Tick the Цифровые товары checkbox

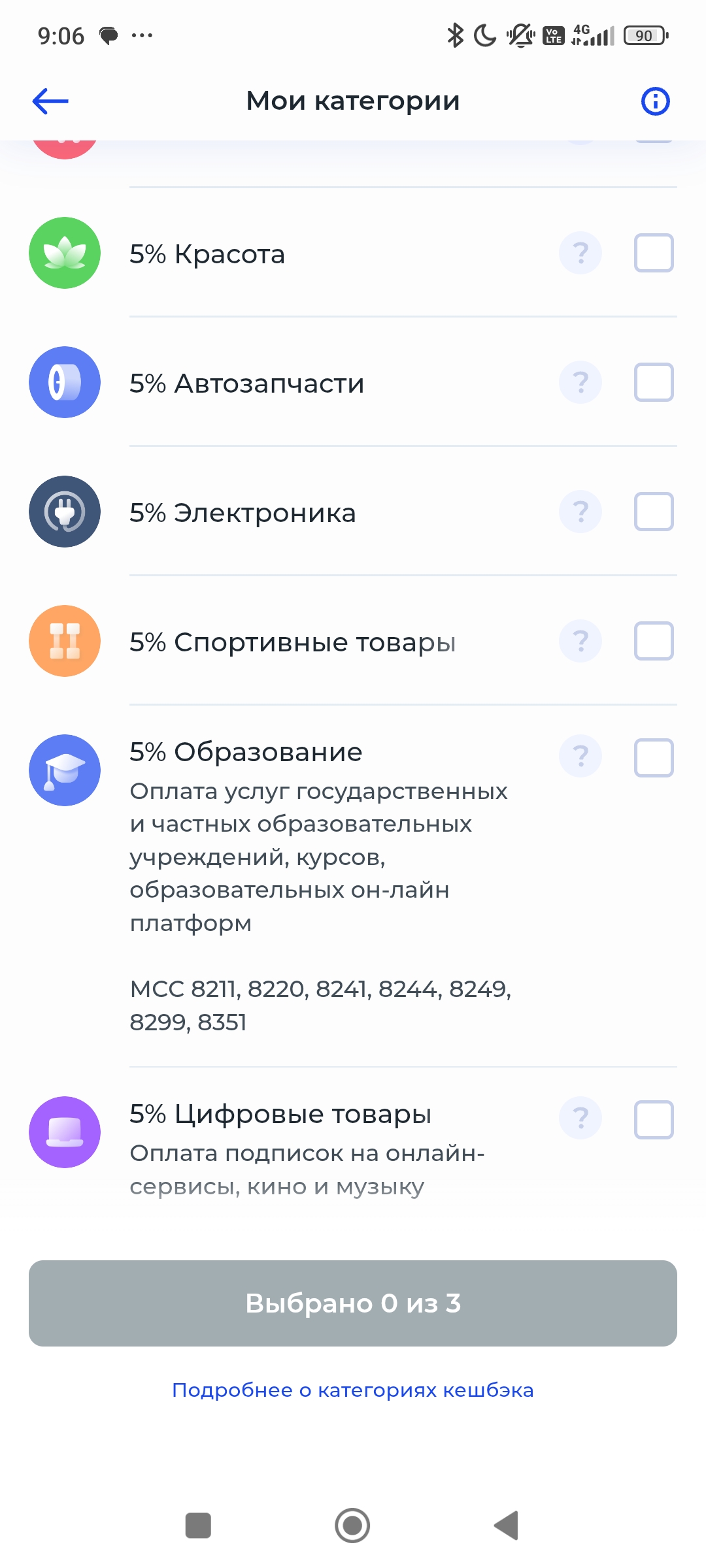pos(653,1119)
